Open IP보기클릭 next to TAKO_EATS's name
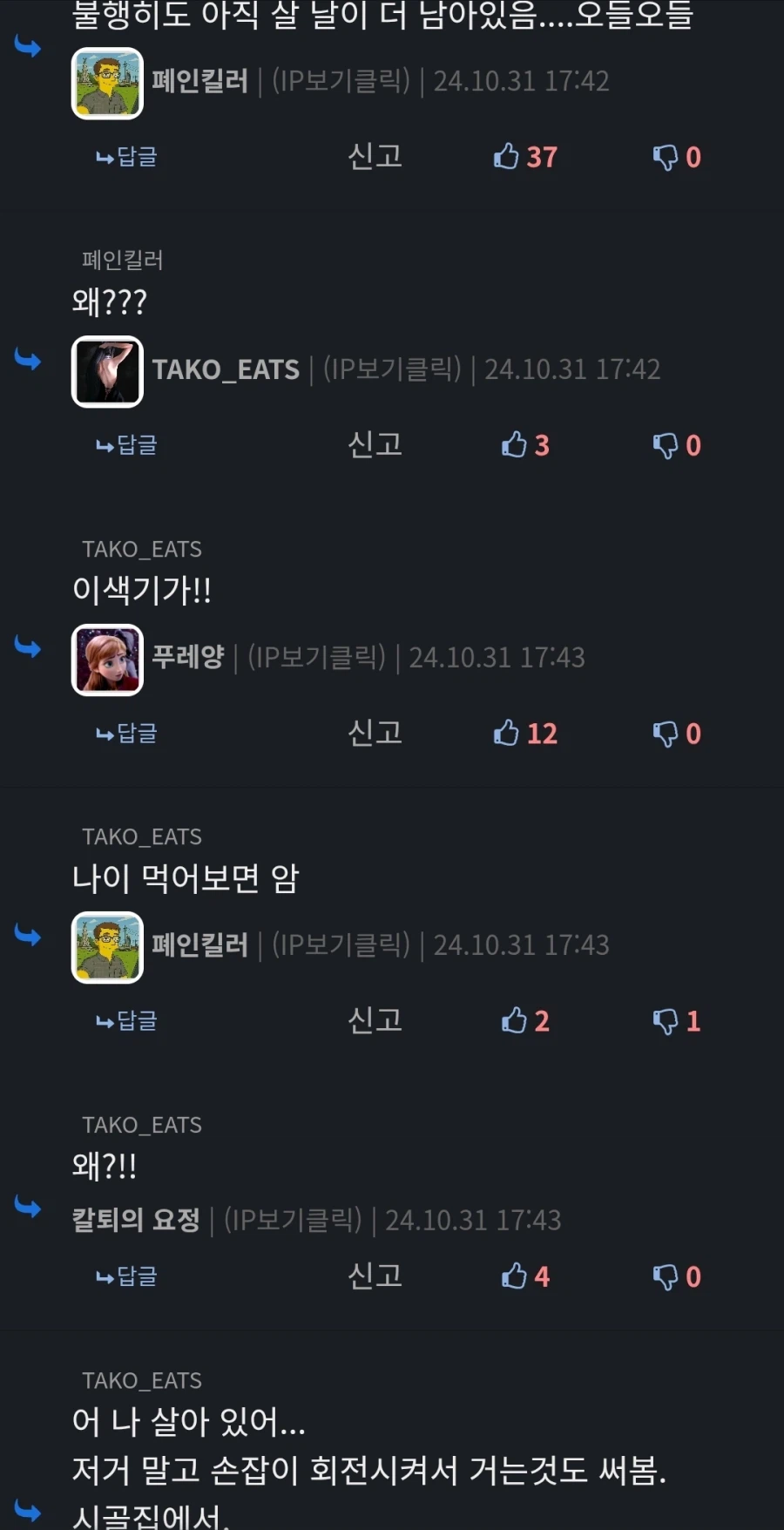This screenshot has height=1530, width=784. pyautogui.click(x=392, y=369)
